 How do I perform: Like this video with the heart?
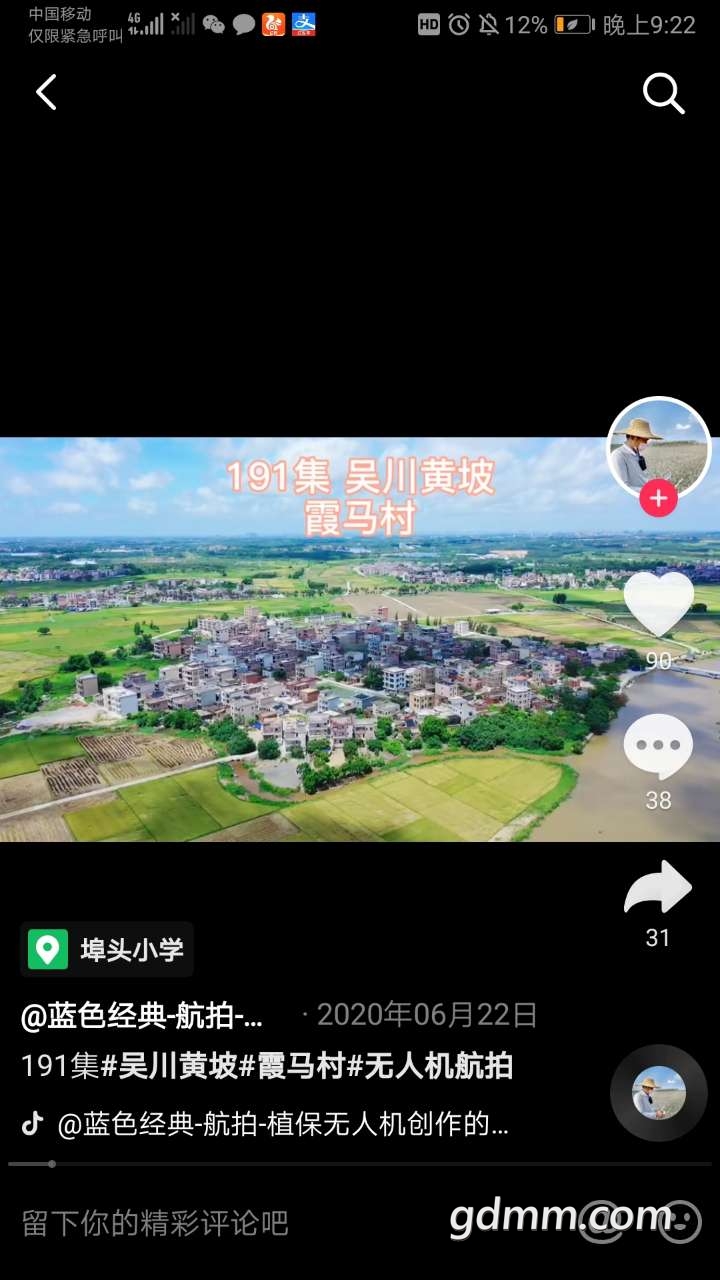tap(658, 603)
